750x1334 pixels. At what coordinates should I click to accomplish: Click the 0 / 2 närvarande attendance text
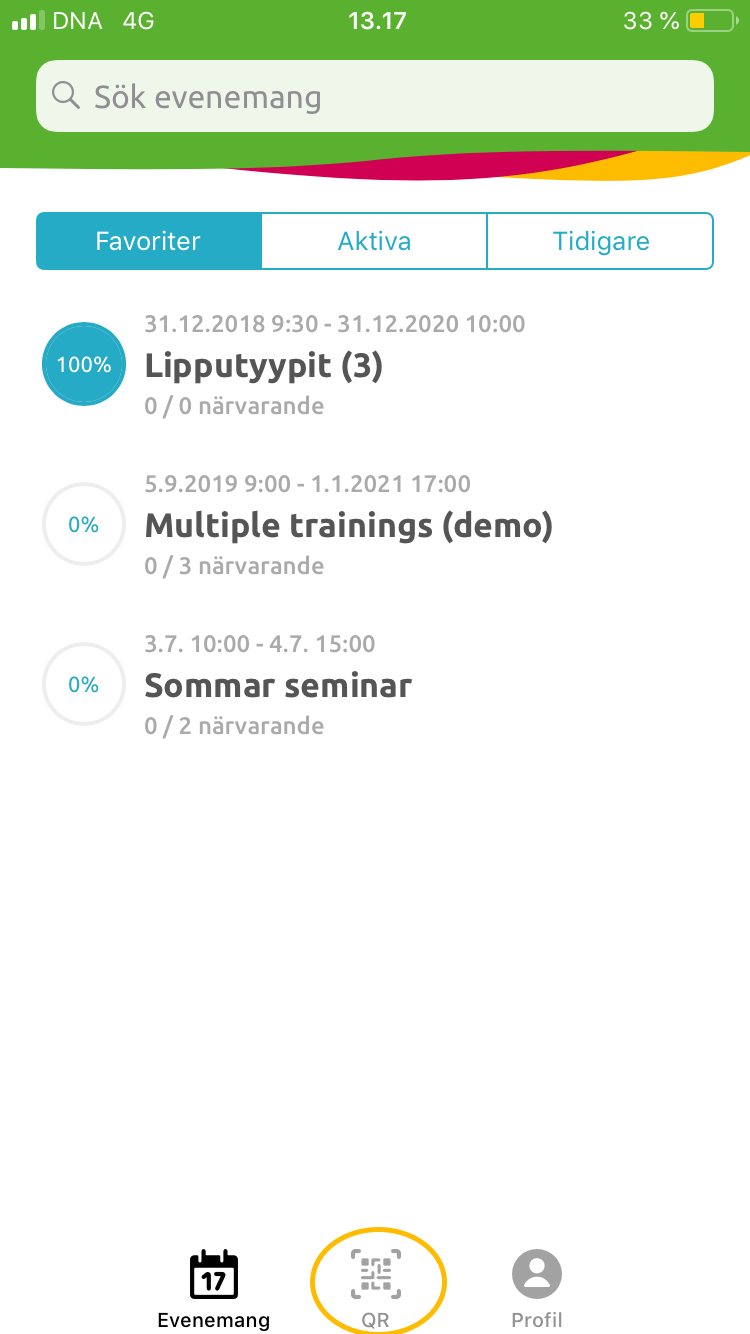coord(233,726)
